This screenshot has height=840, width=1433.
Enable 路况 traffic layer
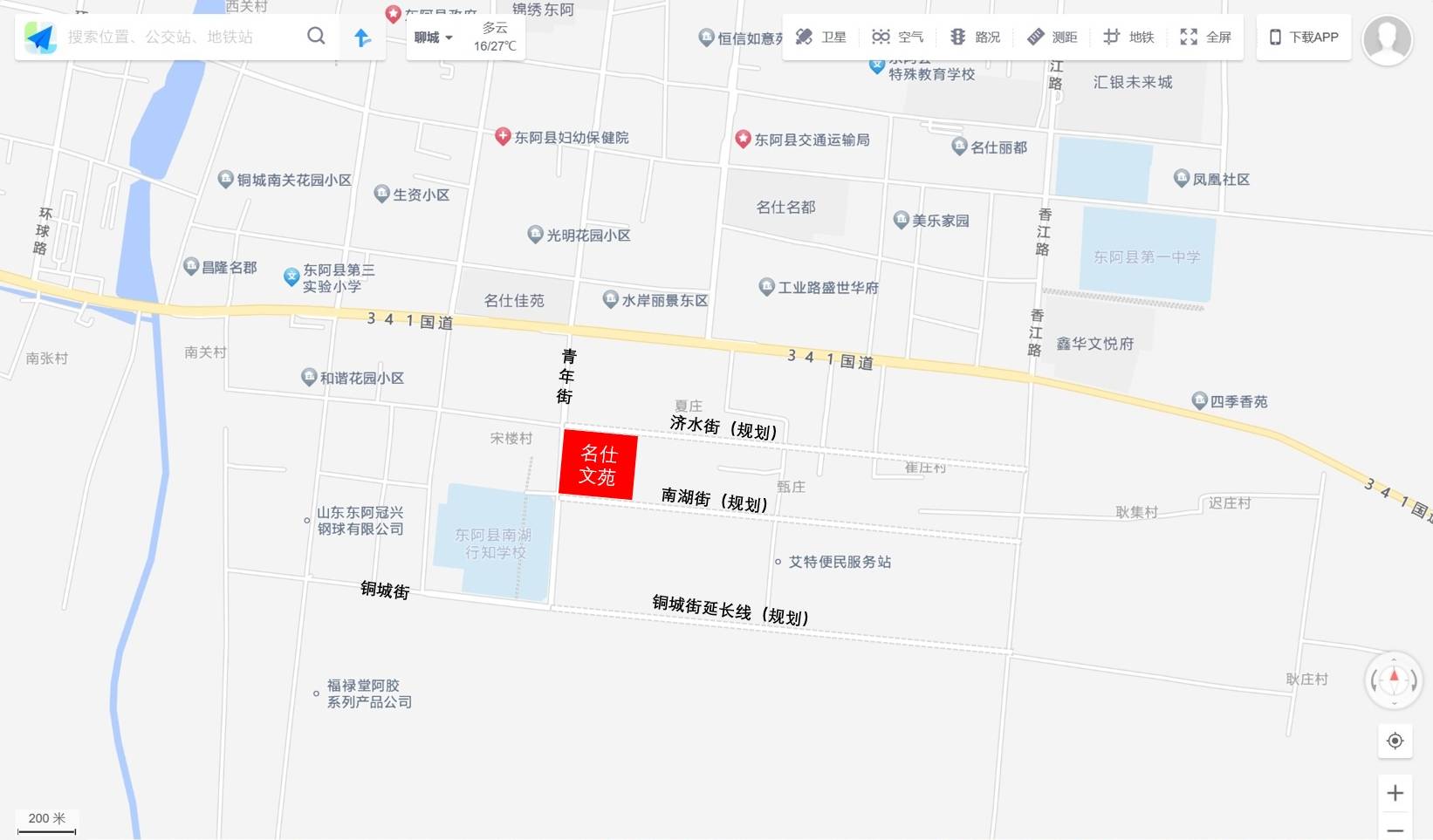975,37
